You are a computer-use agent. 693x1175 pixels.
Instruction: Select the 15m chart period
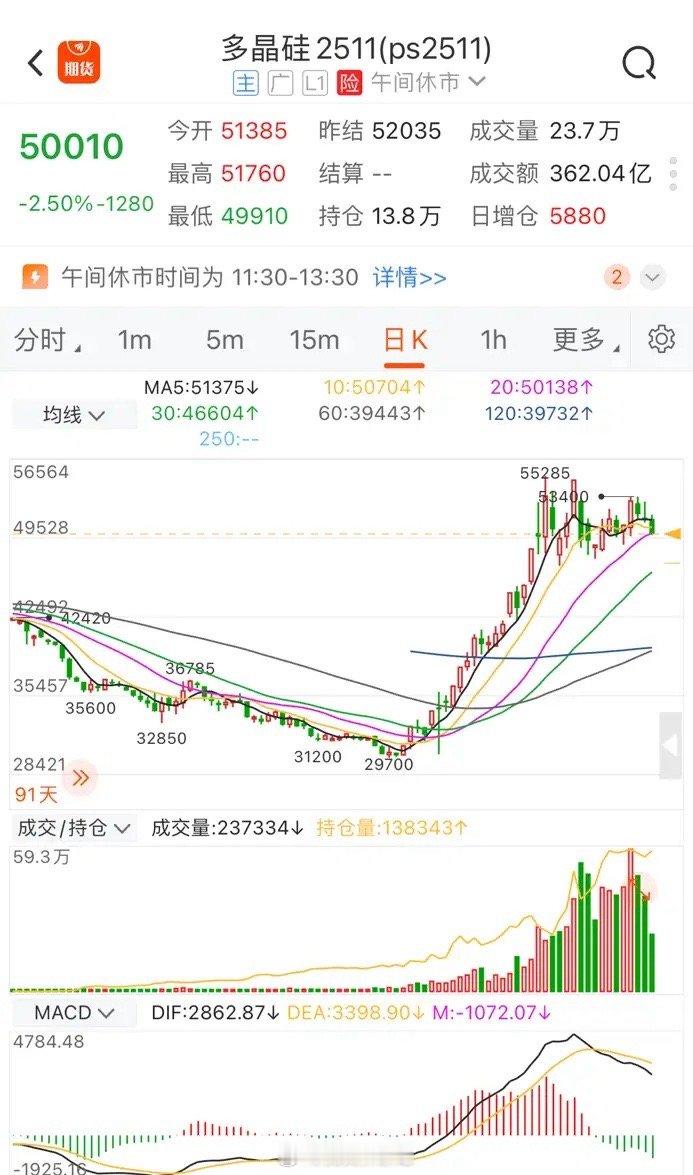pos(313,341)
